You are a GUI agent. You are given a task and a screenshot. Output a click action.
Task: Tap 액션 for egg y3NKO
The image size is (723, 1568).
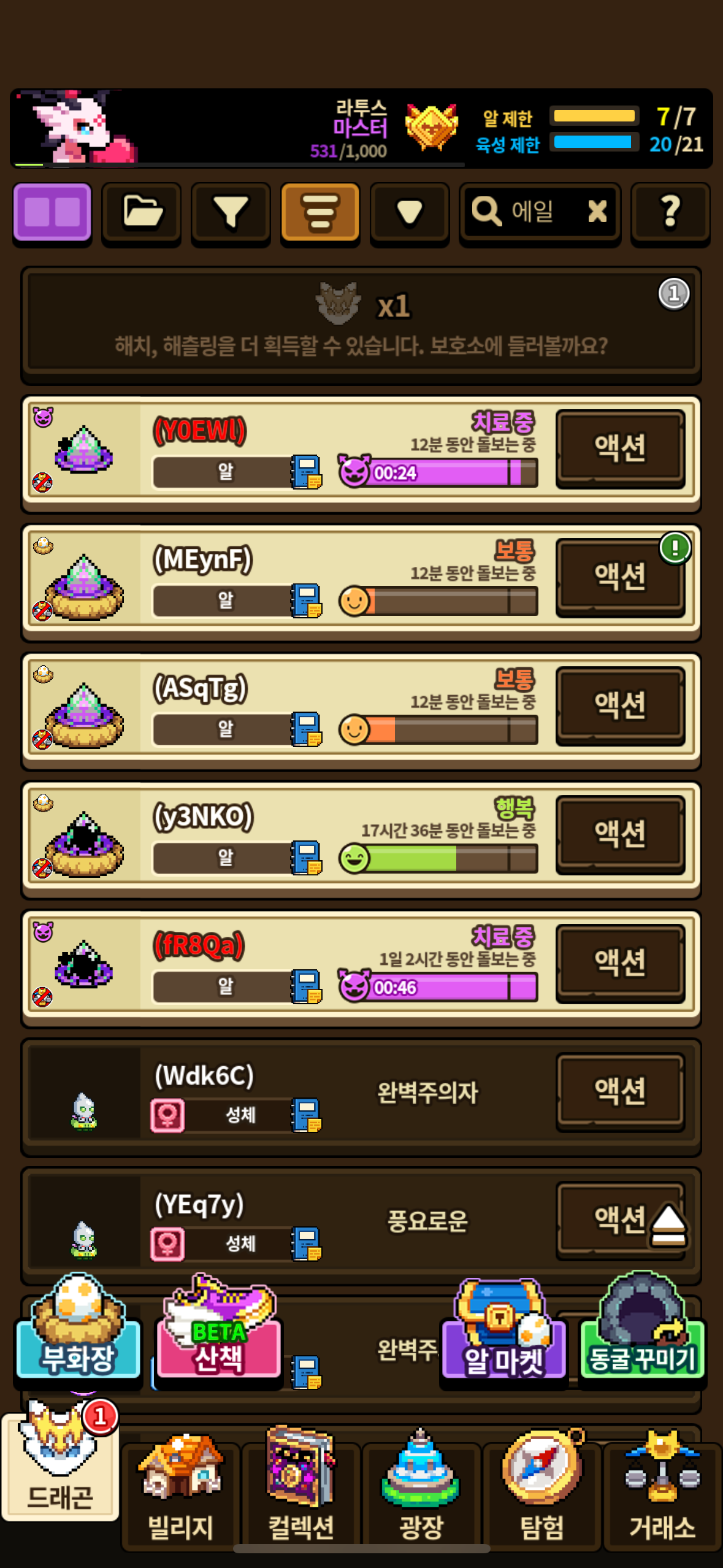tap(620, 834)
